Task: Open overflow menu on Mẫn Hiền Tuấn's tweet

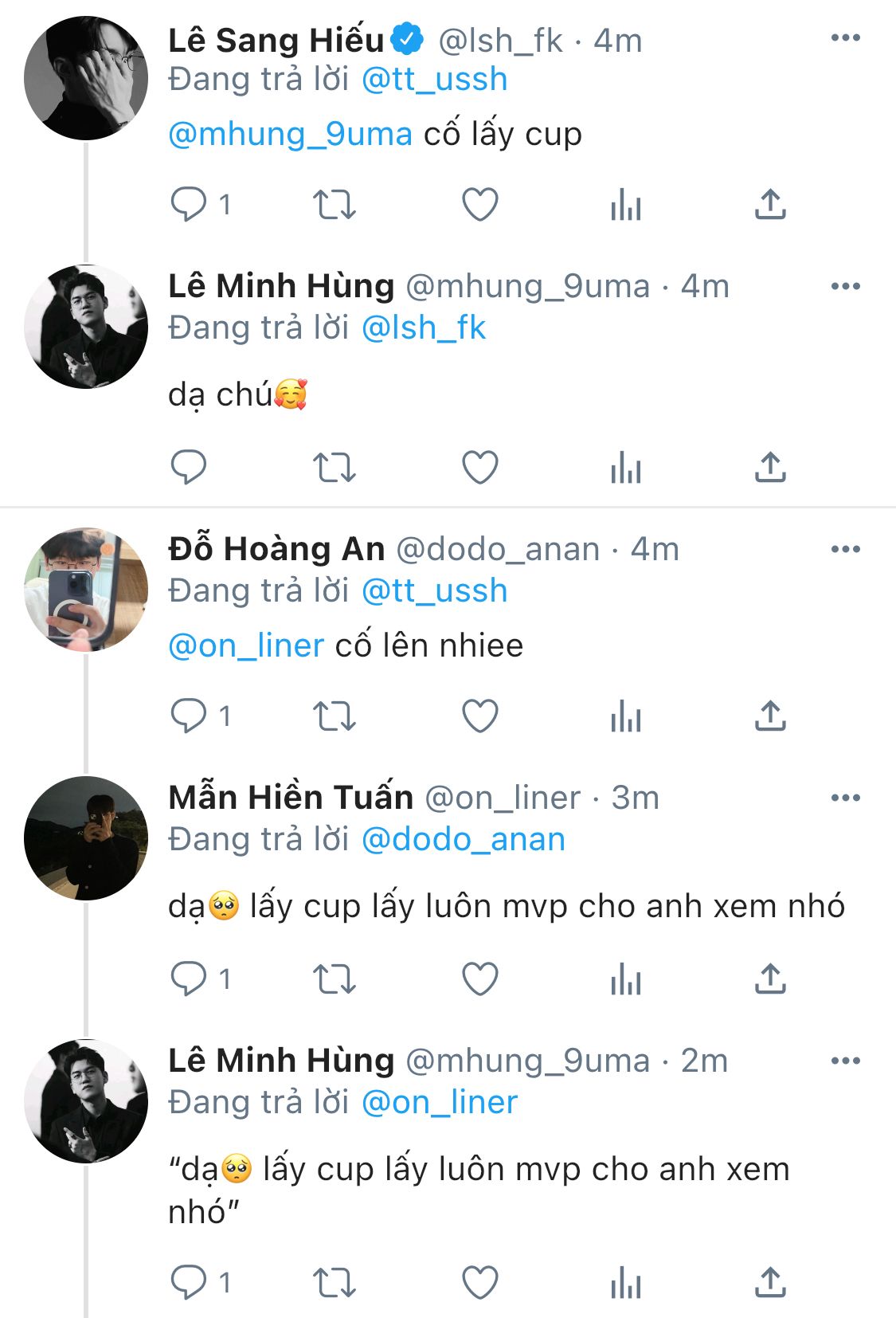Action: click(x=845, y=798)
